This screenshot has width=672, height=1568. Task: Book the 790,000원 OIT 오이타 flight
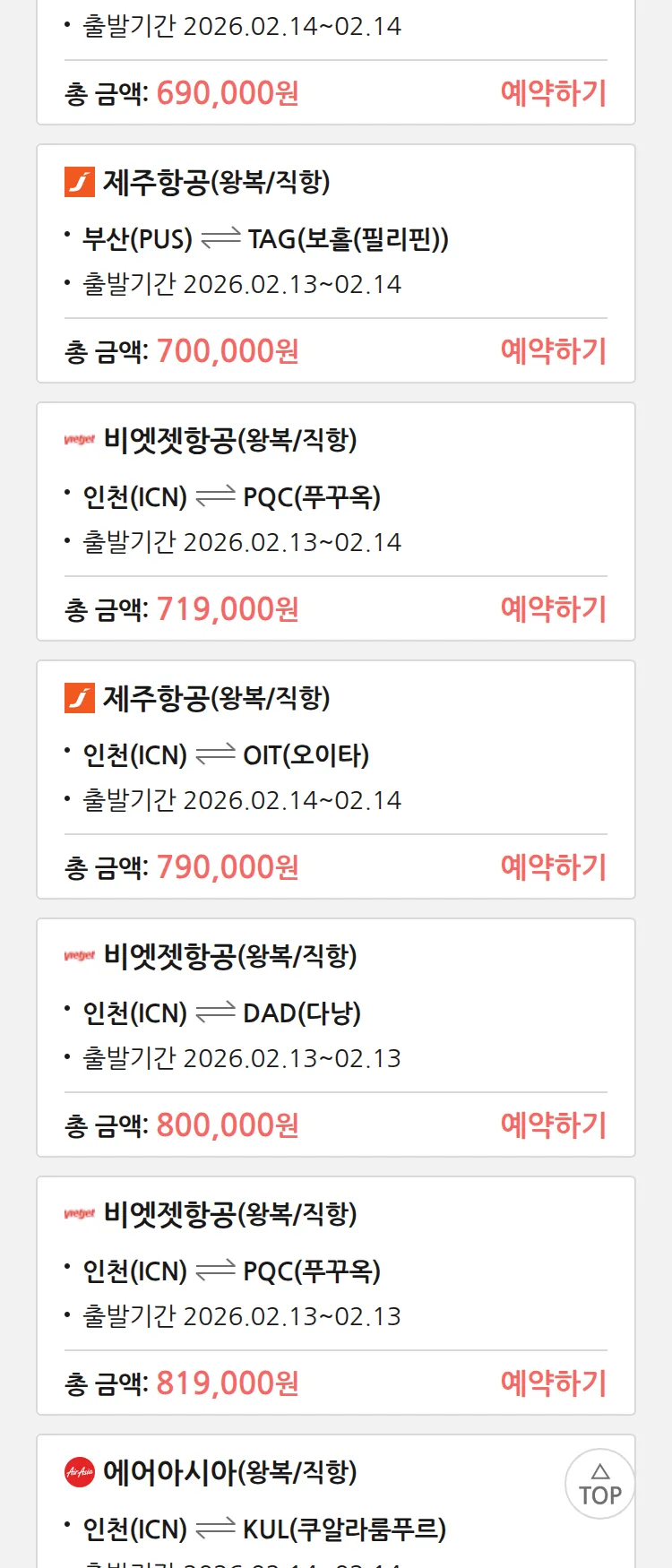click(x=553, y=867)
